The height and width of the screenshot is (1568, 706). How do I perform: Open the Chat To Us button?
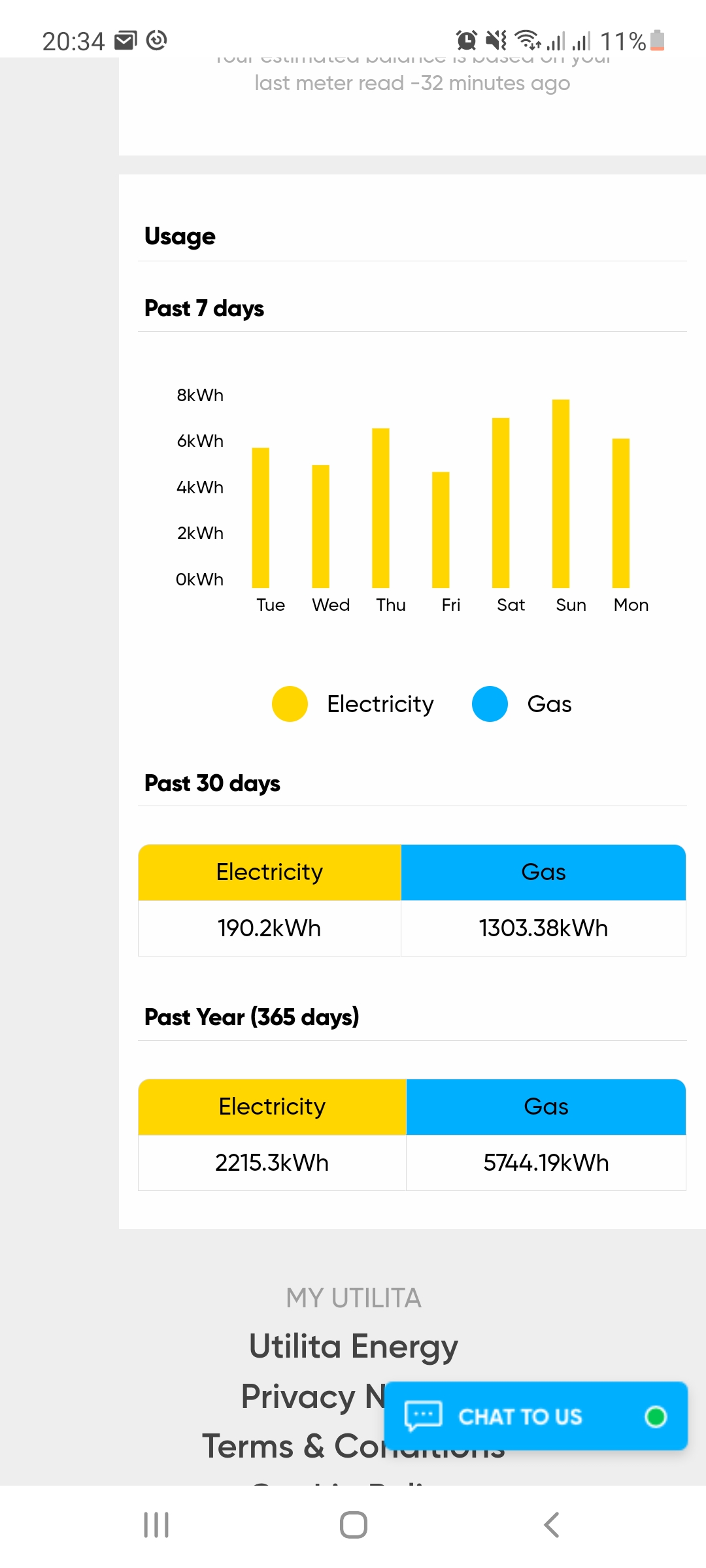536,1416
